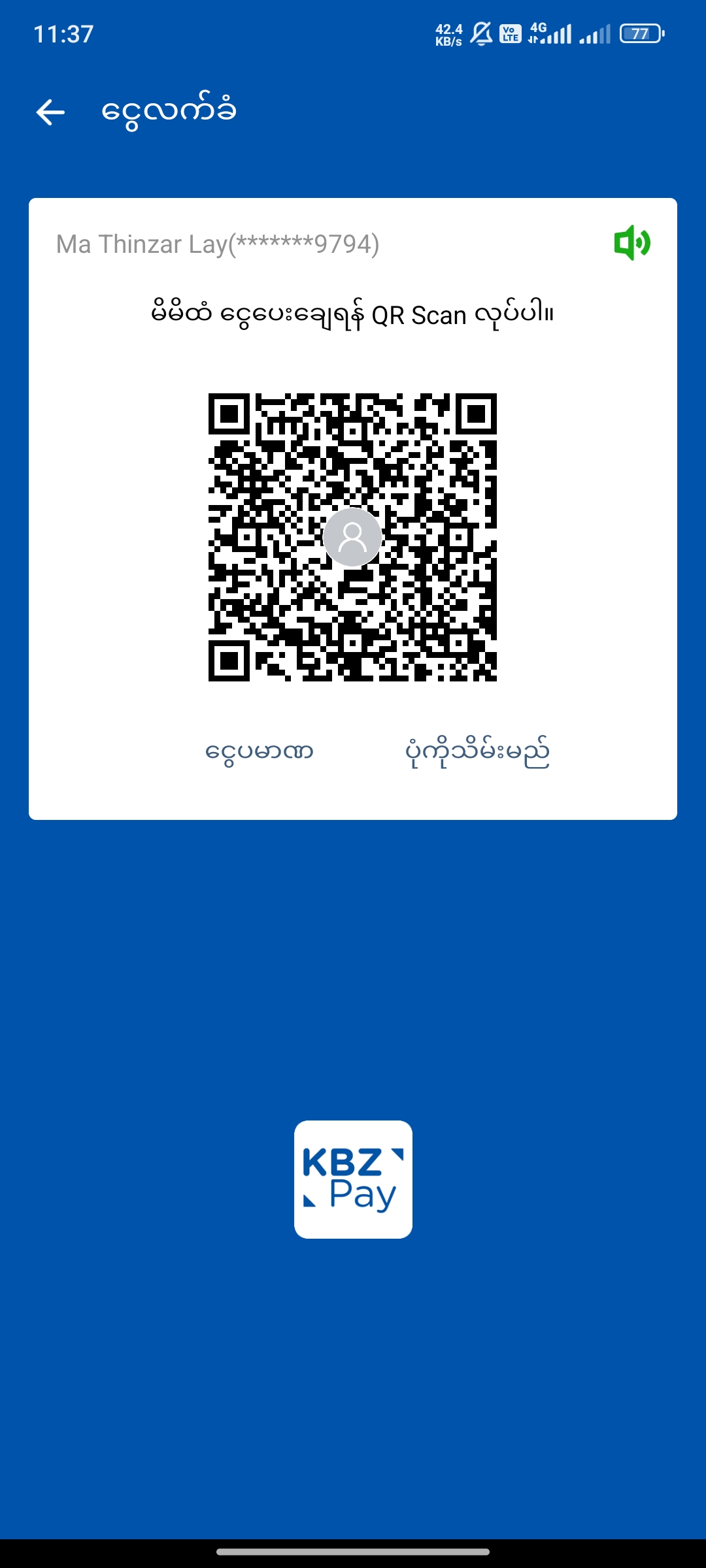The height and width of the screenshot is (1568, 706).
Task: Go back using the top arrow
Action: pyautogui.click(x=50, y=112)
